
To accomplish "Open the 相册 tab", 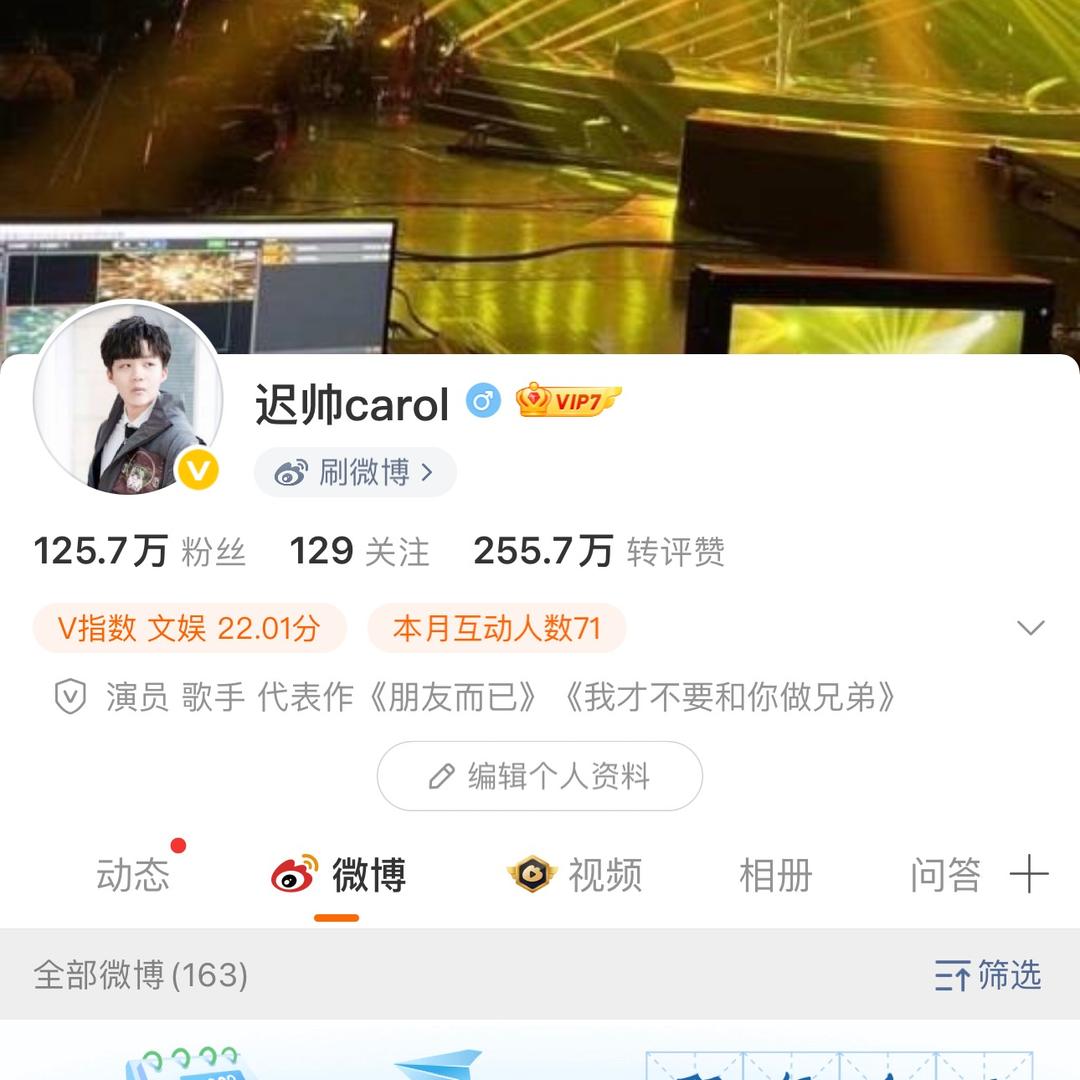I will (x=775, y=875).
